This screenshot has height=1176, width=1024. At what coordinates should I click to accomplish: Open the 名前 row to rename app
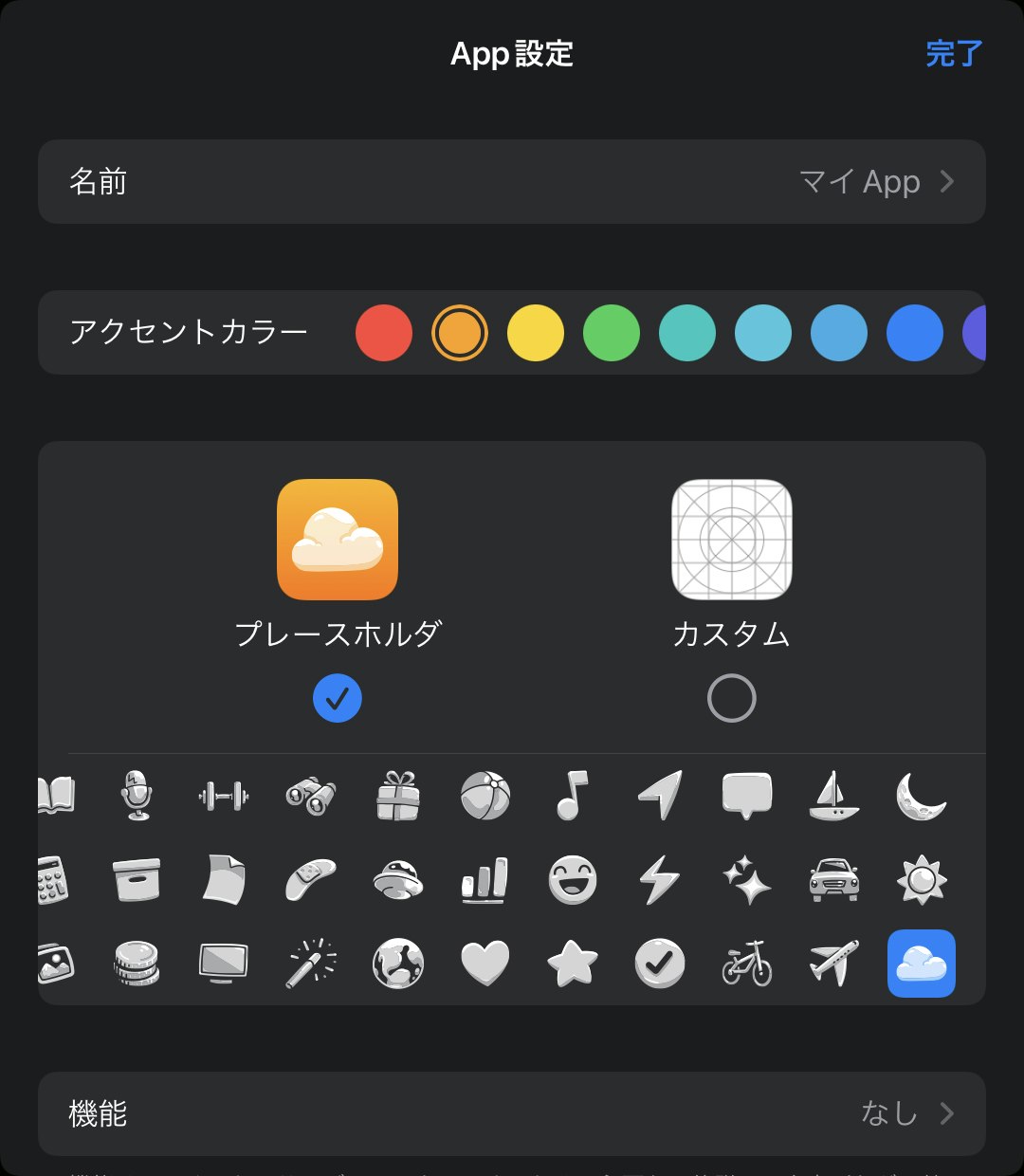(512, 182)
